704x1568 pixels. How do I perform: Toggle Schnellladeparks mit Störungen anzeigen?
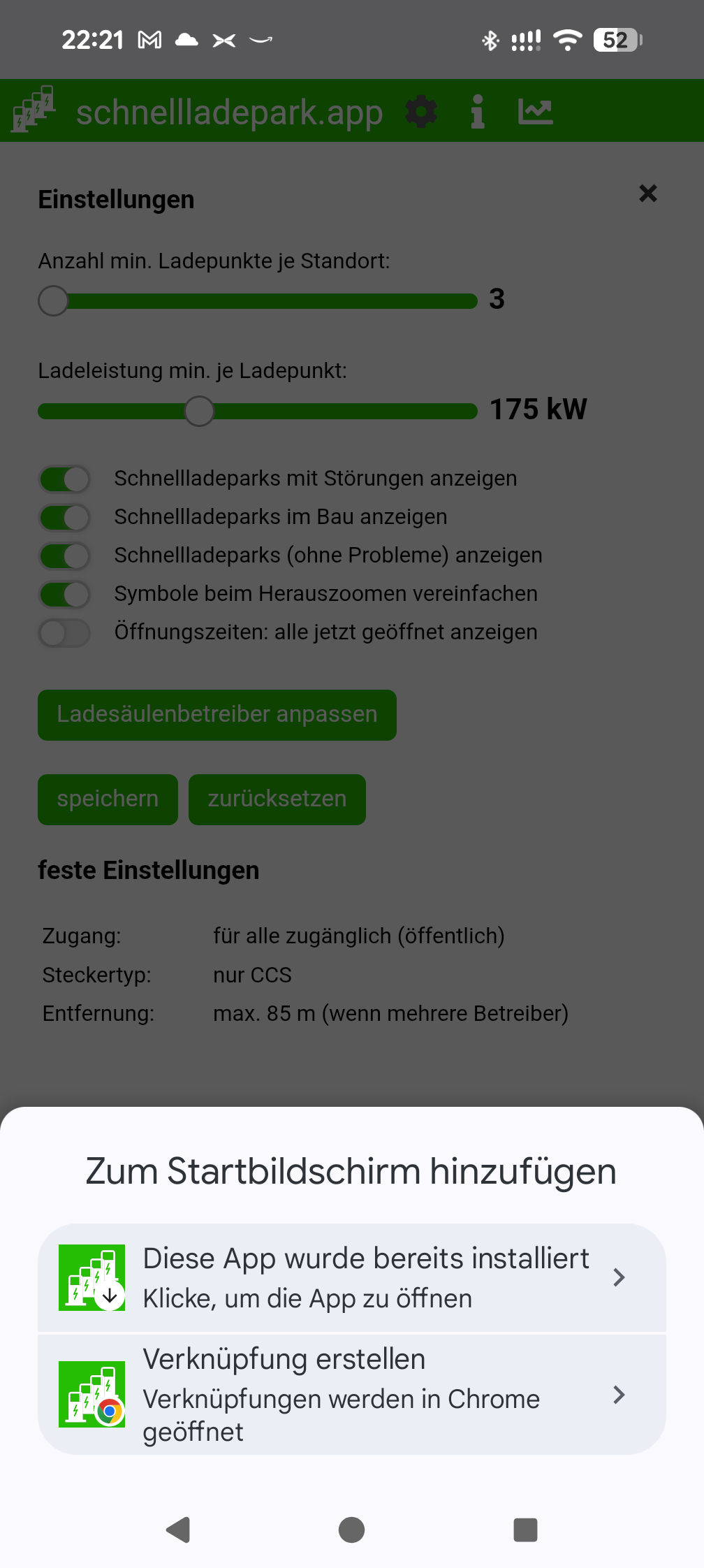click(64, 479)
